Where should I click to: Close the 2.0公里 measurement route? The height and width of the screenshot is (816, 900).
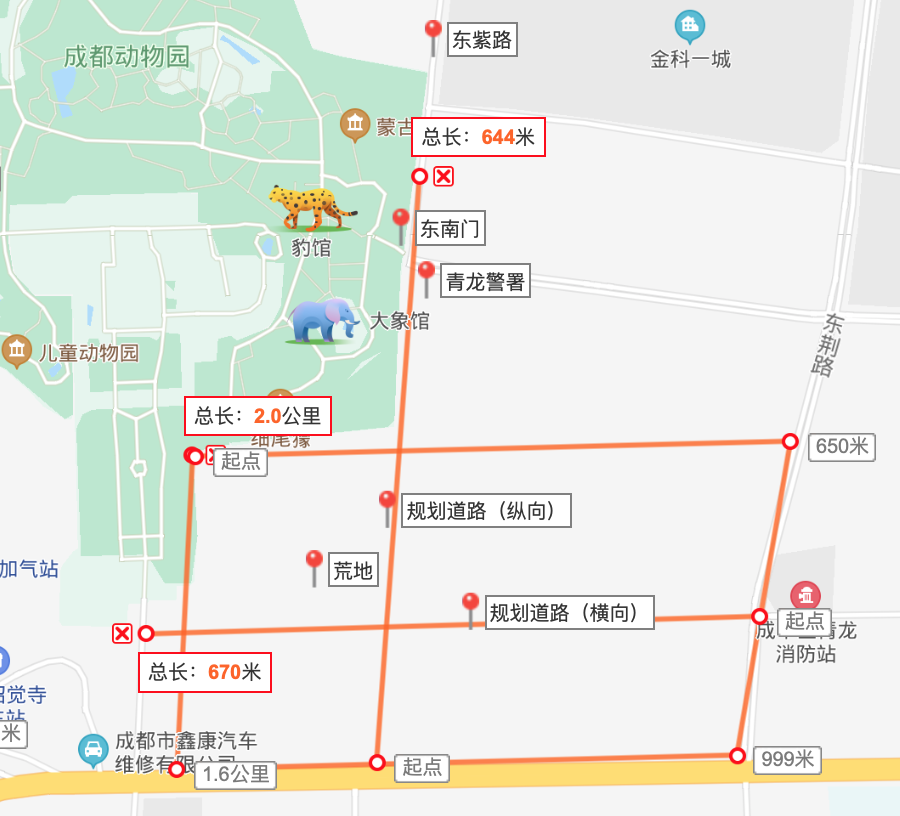(x=212, y=456)
